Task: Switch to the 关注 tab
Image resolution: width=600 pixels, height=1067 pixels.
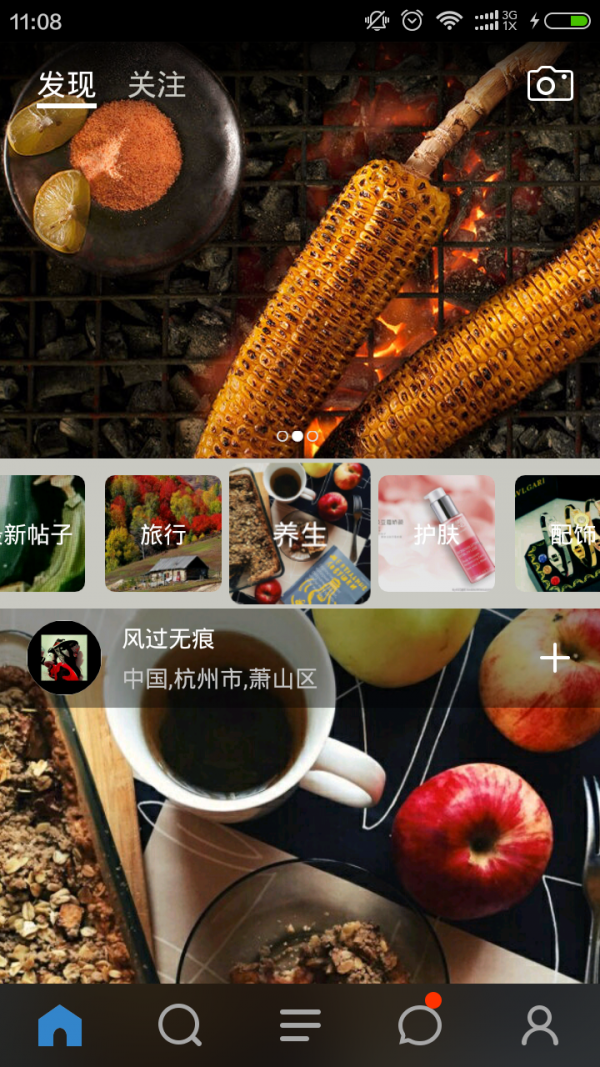Action: [x=157, y=86]
